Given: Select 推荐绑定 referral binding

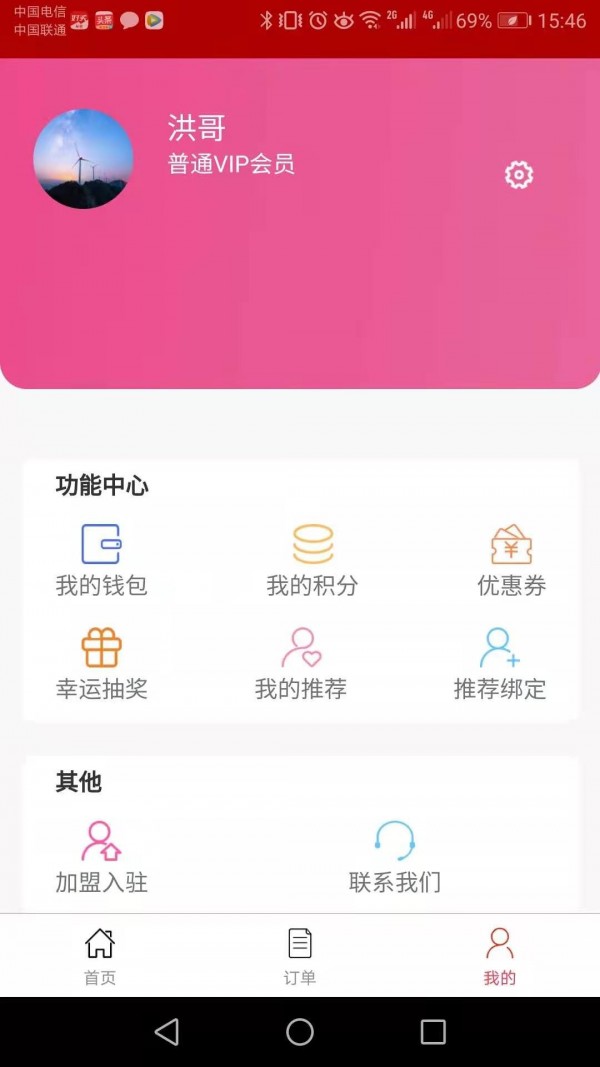Looking at the screenshot, I should pos(500,663).
